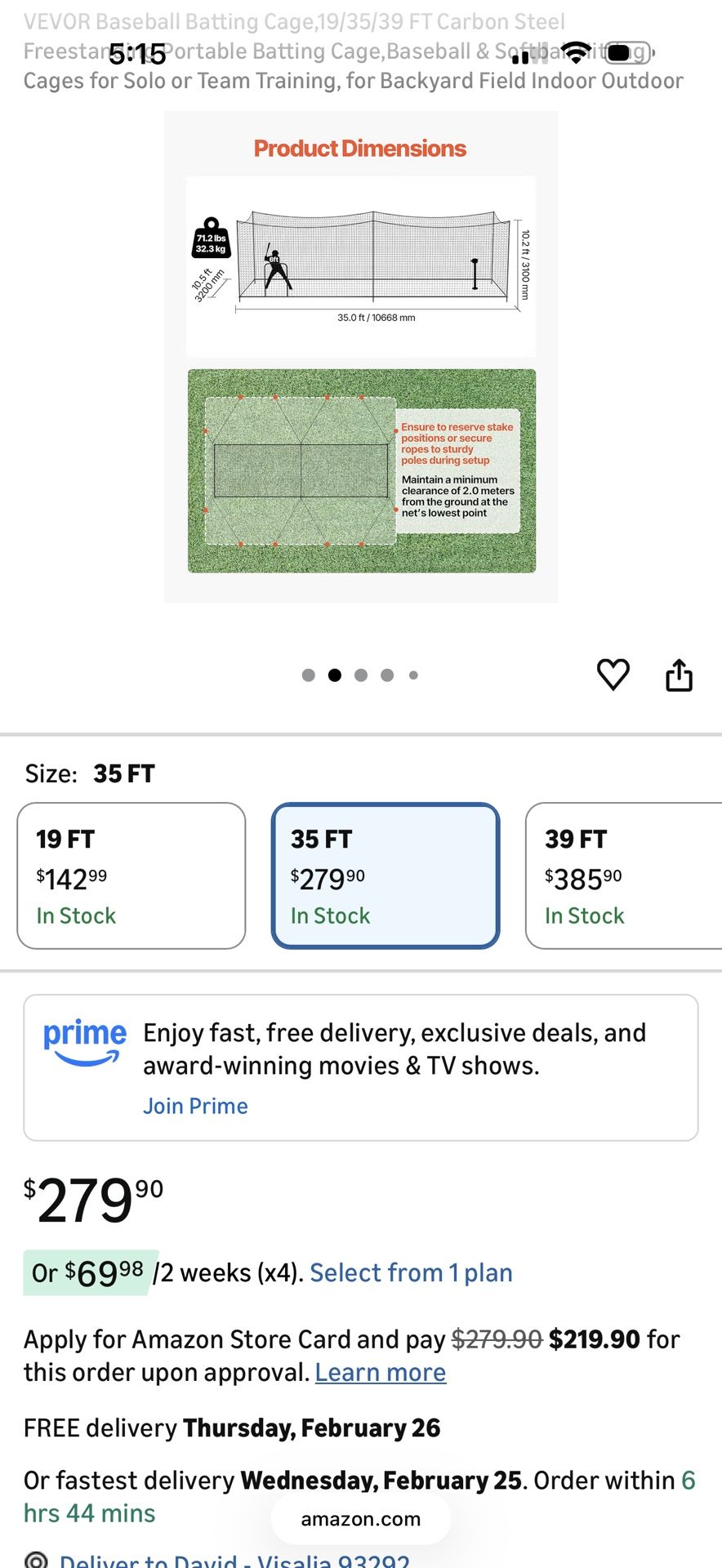
Task: Choose the 35 FT size option
Action: tap(386, 875)
